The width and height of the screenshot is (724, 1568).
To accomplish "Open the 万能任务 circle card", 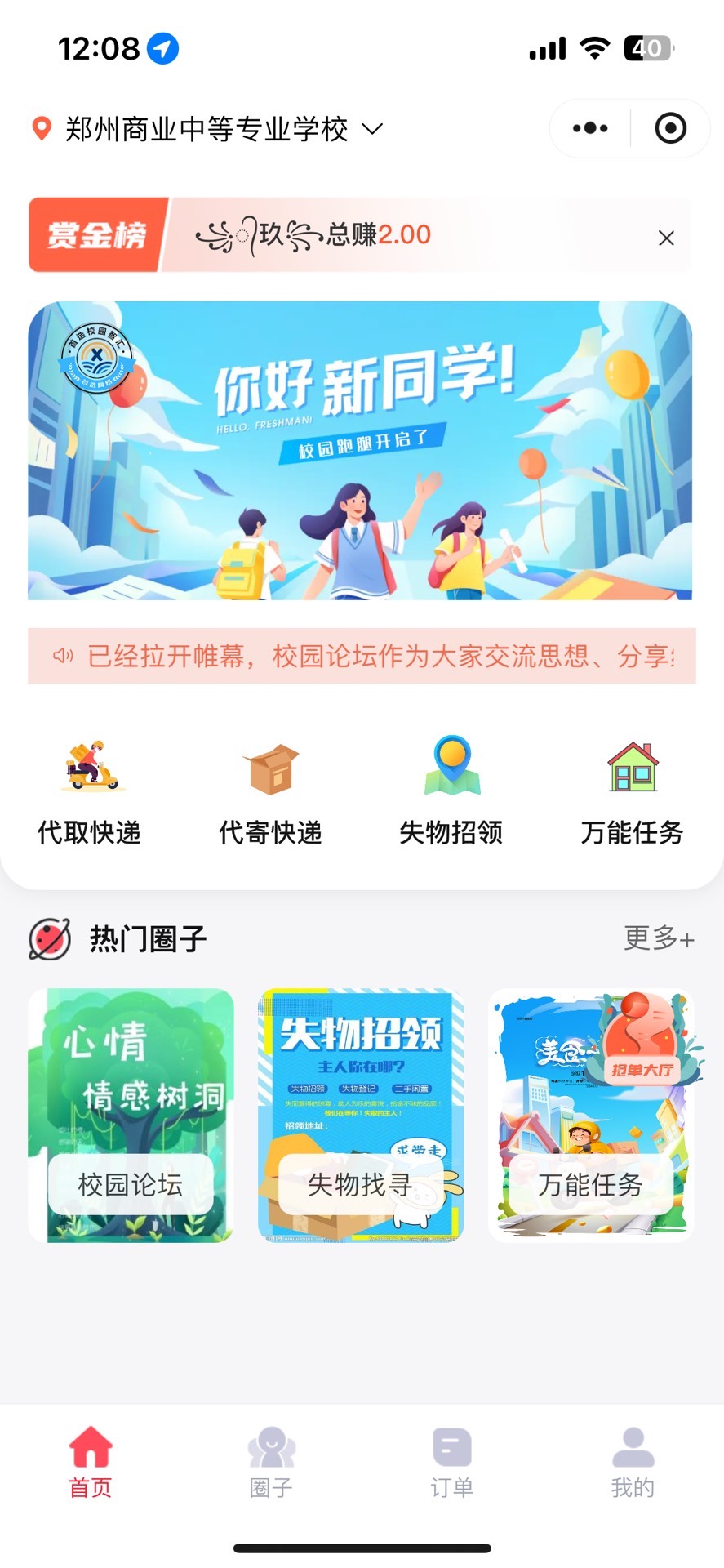I will (x=591, y=1116).
